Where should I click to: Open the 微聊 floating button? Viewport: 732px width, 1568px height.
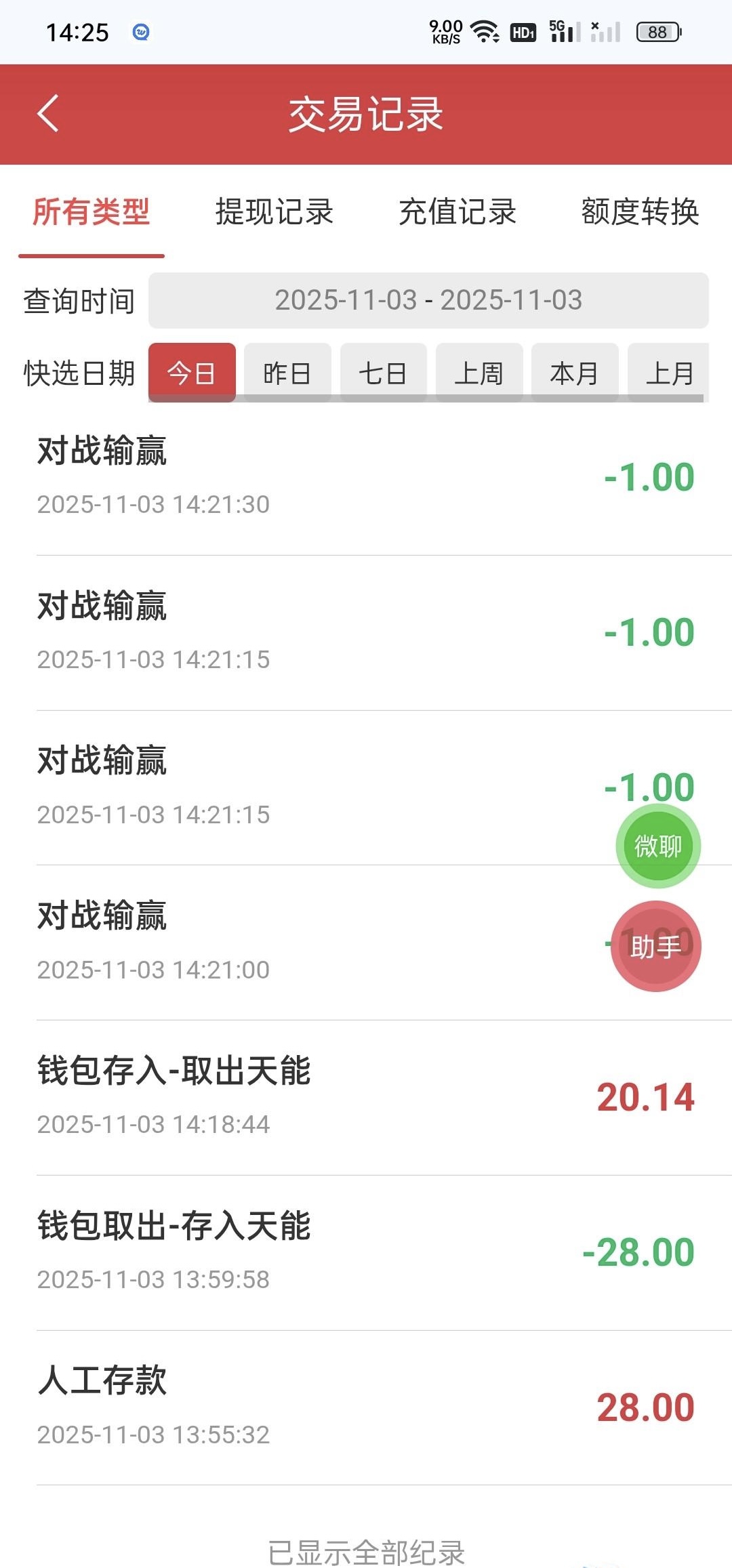coord(657,846)
